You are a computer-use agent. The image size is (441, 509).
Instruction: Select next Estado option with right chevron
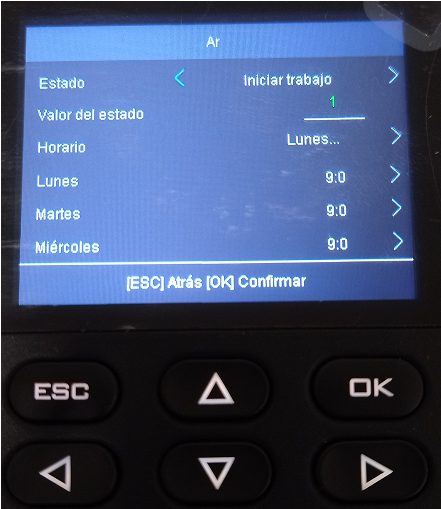[394, 75]
